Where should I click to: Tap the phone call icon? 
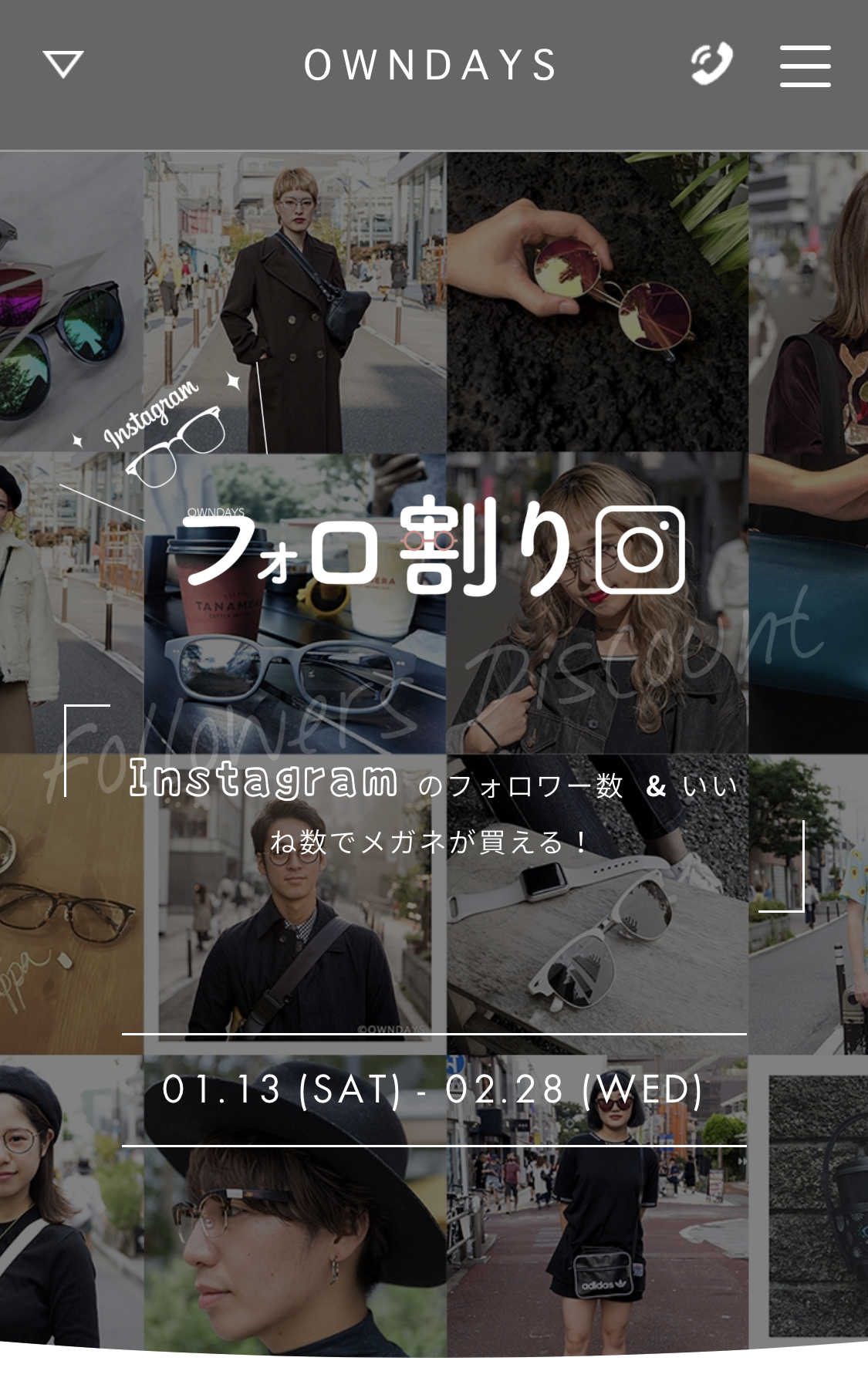tap(711, 64)
